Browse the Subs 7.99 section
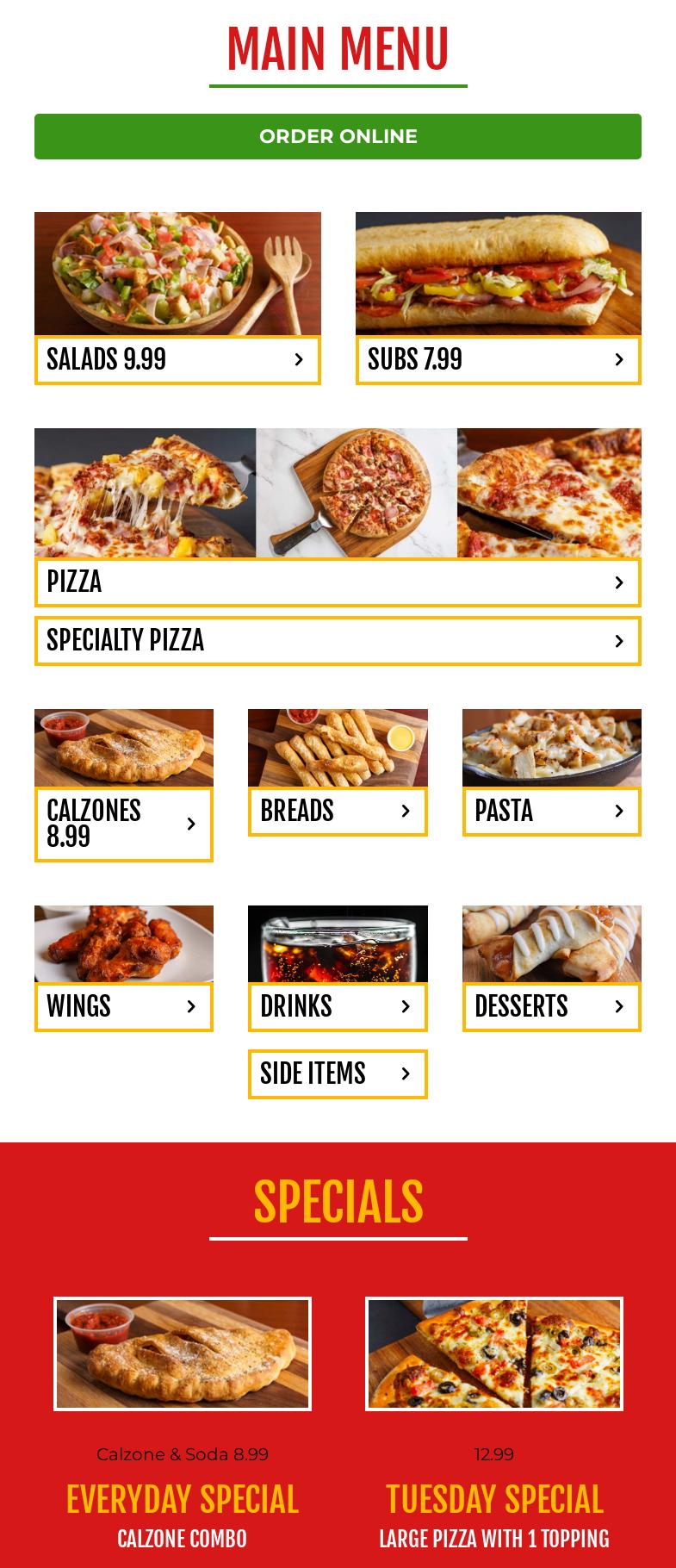 click(x=498, y=359)
